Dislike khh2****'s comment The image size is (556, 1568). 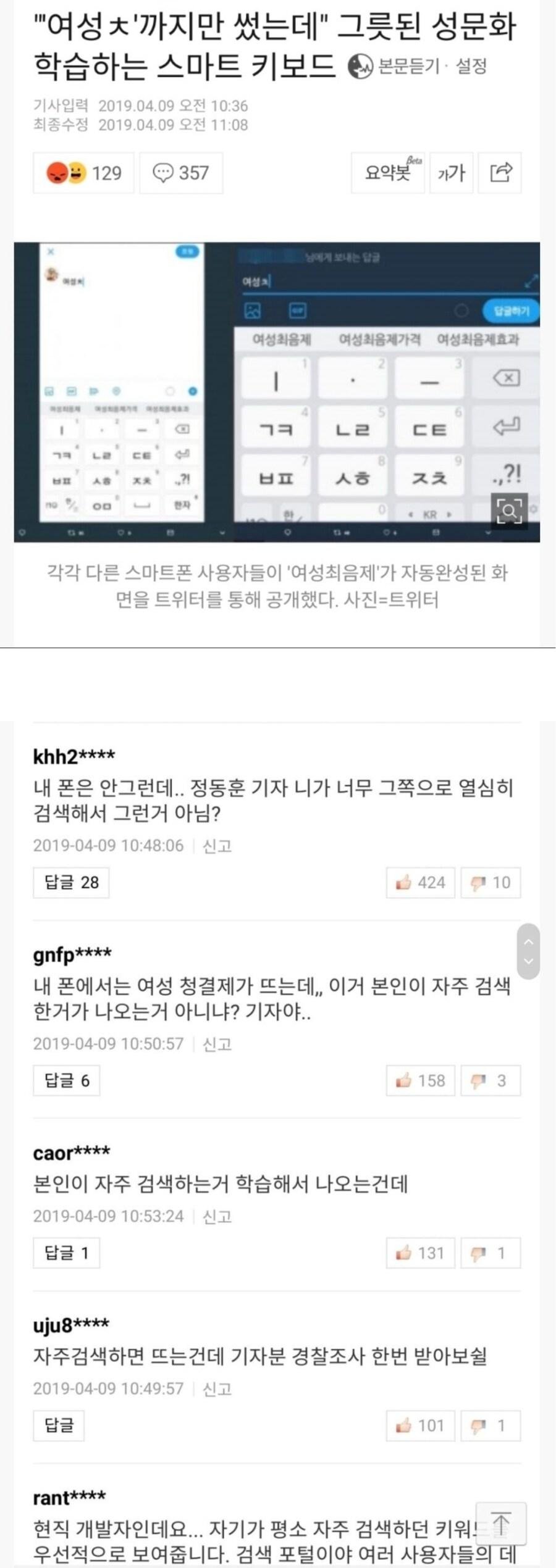point(491,882)
